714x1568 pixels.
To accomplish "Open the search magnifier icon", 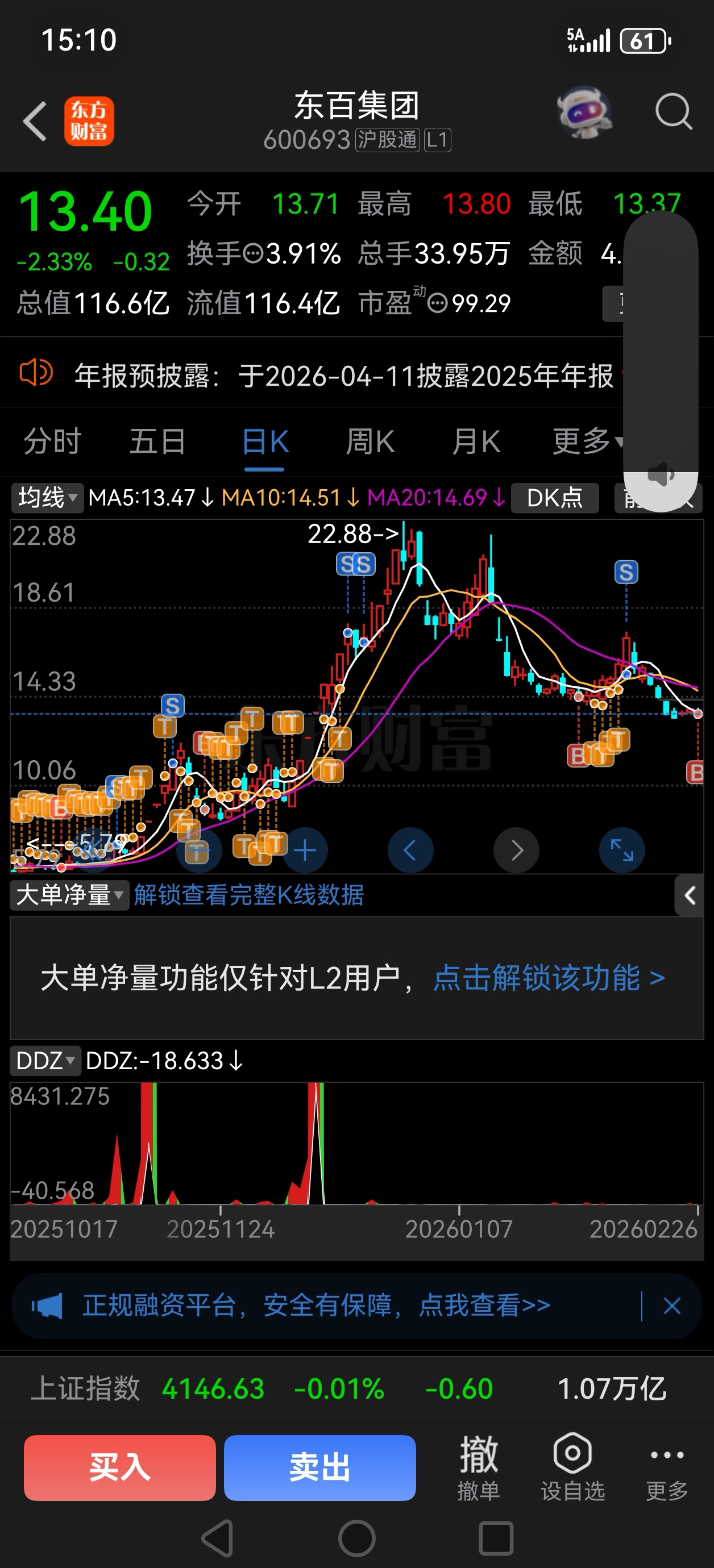I will click(673, 112).
